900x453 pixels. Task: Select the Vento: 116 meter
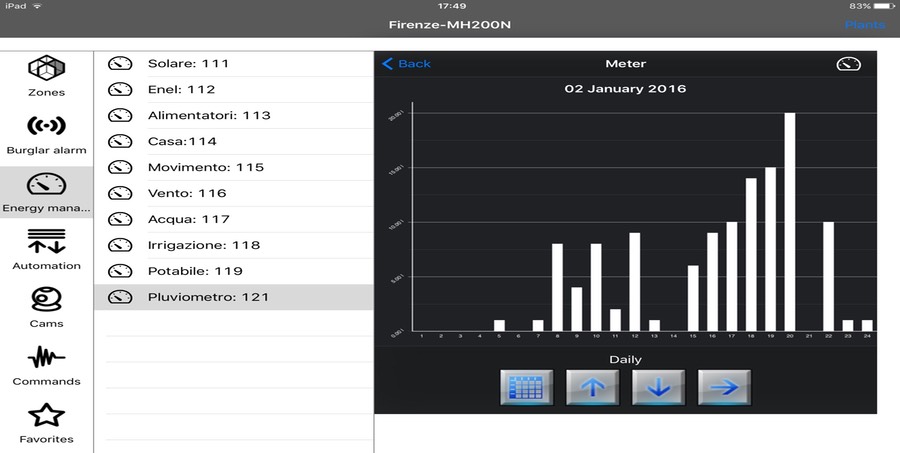coord(187,193)
